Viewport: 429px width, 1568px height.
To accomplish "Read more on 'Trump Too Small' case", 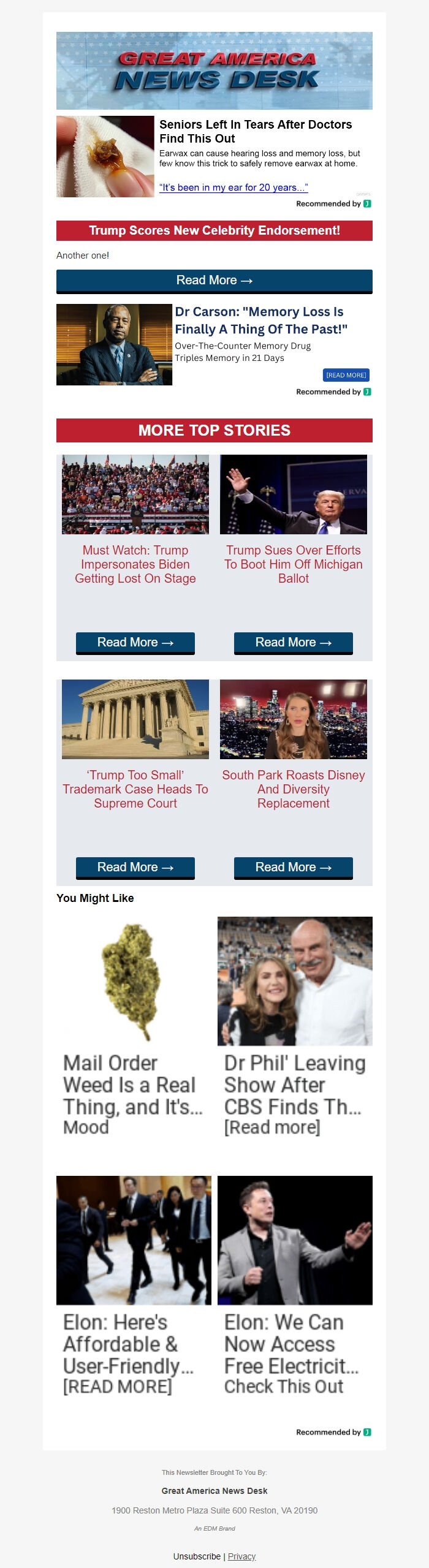I will [x=135, y=867].
